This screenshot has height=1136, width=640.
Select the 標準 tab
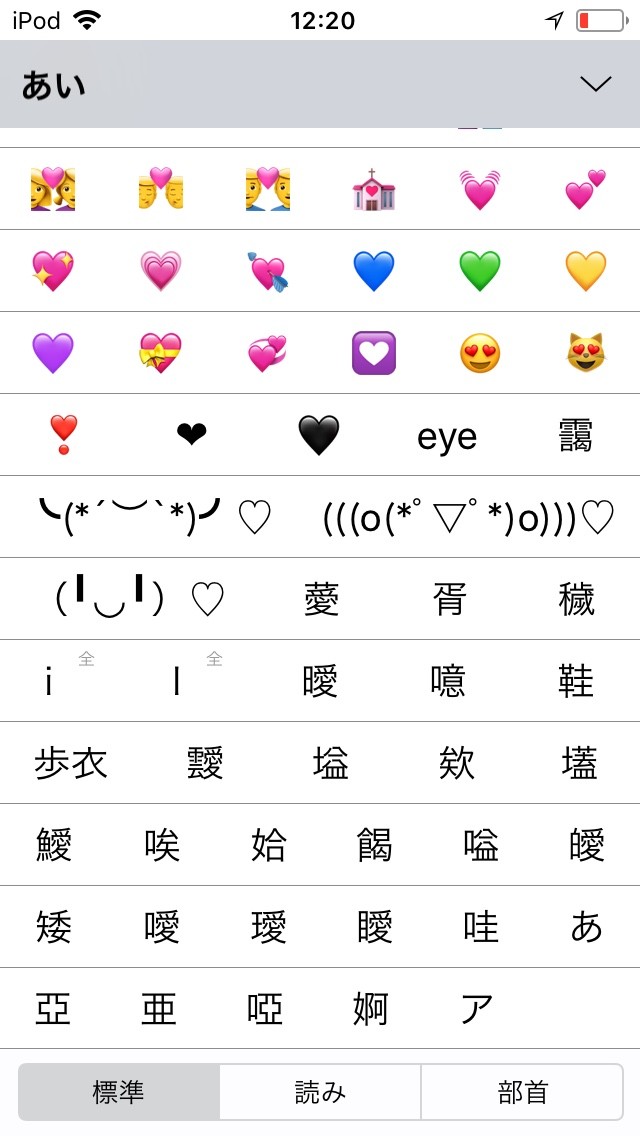[x=118, y=1092]
